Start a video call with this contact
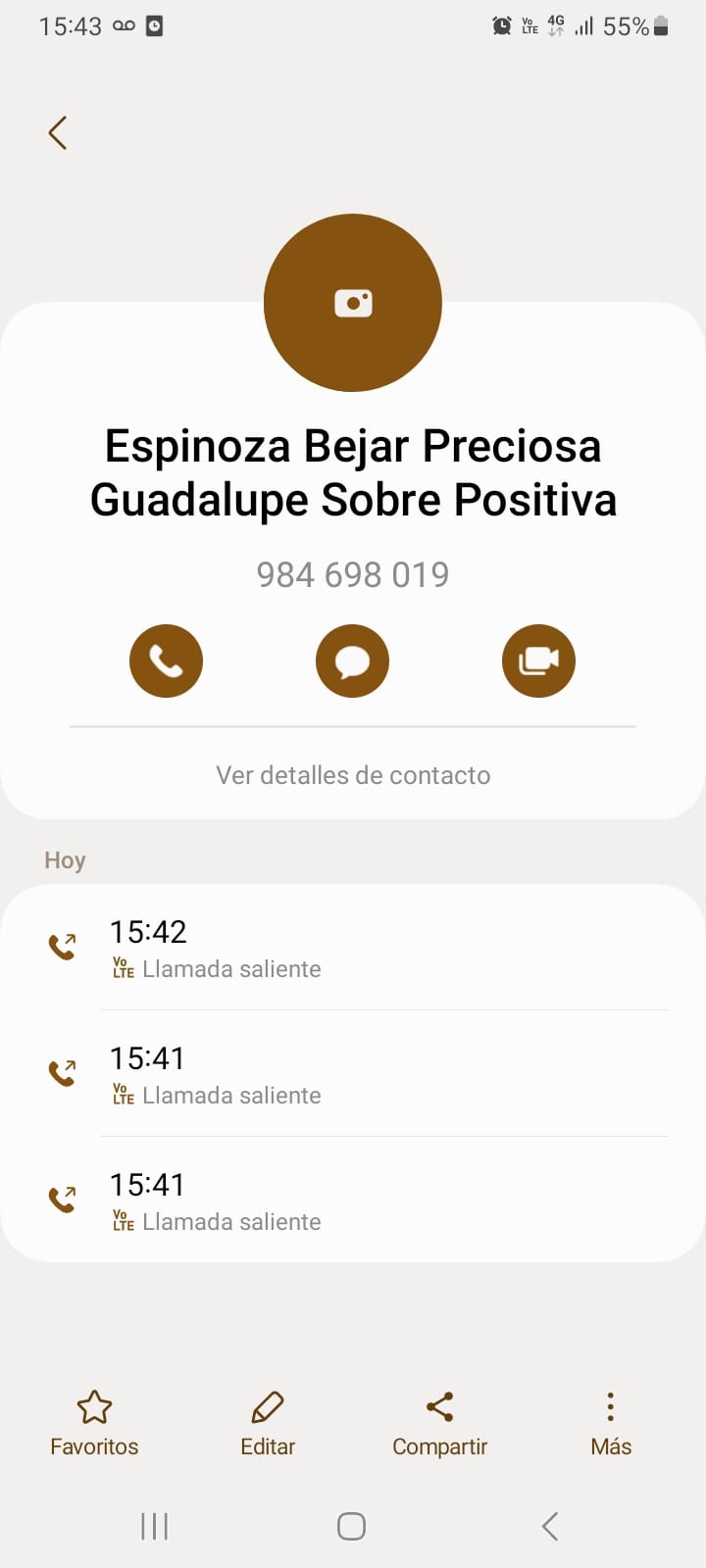This screenshot has width=706, height=1568. click(538, 661)
